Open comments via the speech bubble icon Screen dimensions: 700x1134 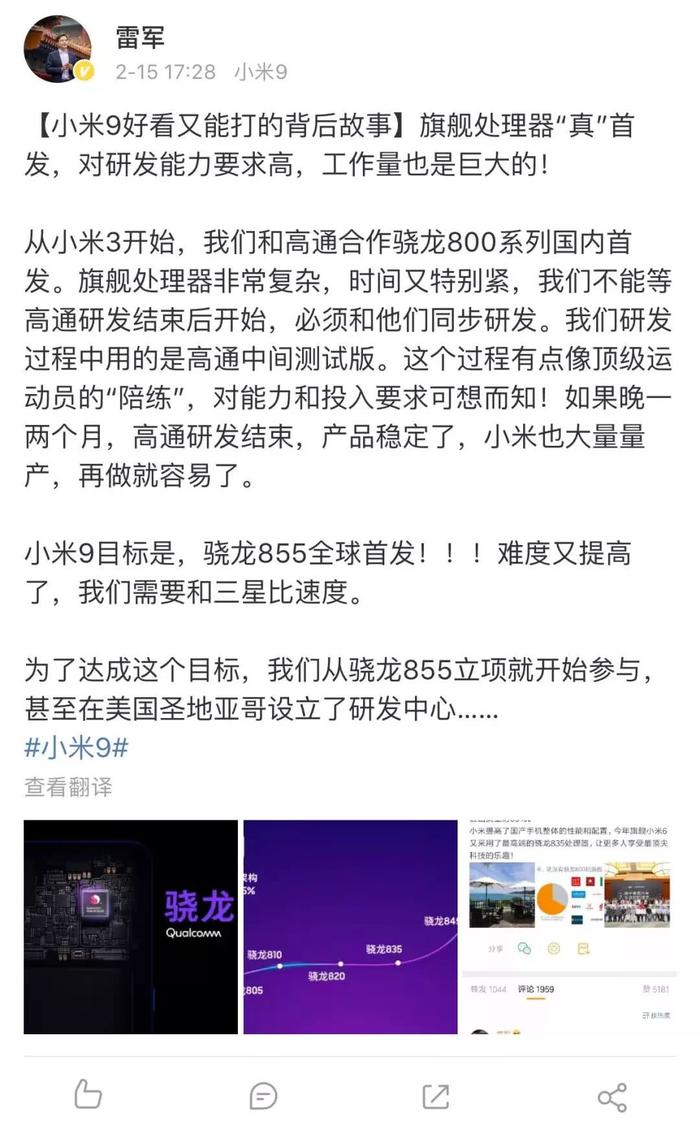click(263, 1096)
